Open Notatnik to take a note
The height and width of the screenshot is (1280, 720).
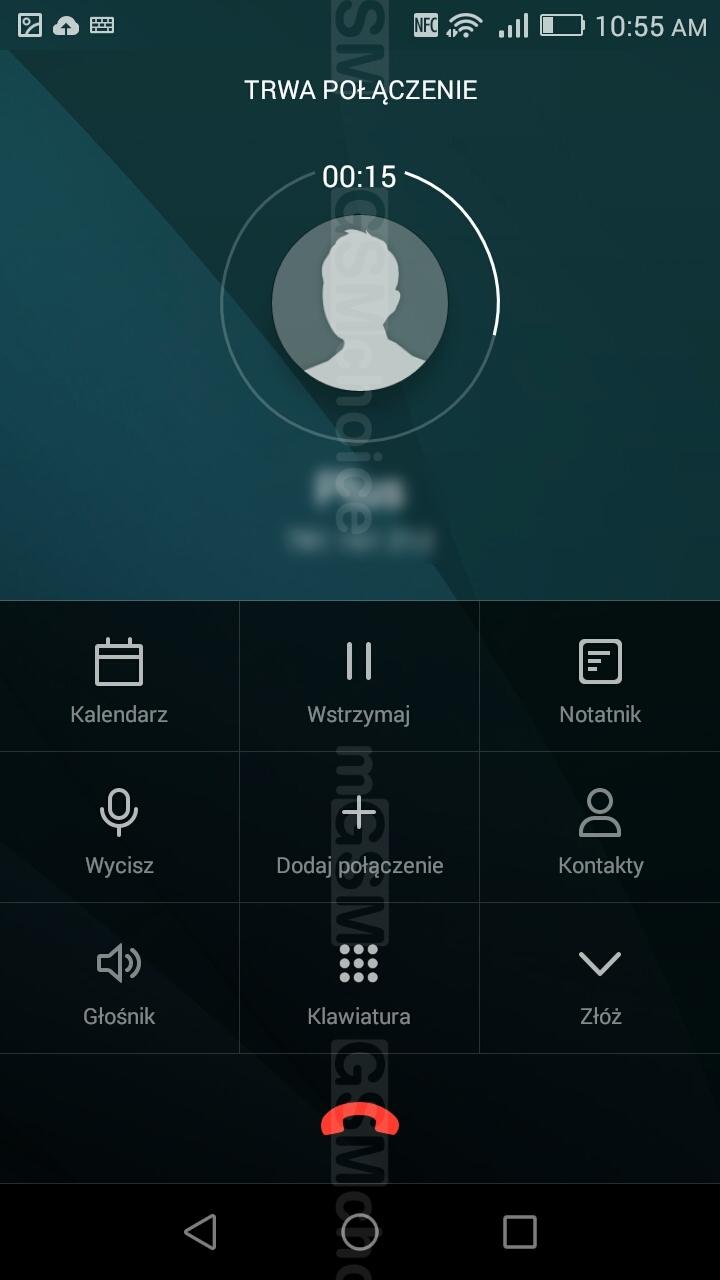(x=600, y=677)
